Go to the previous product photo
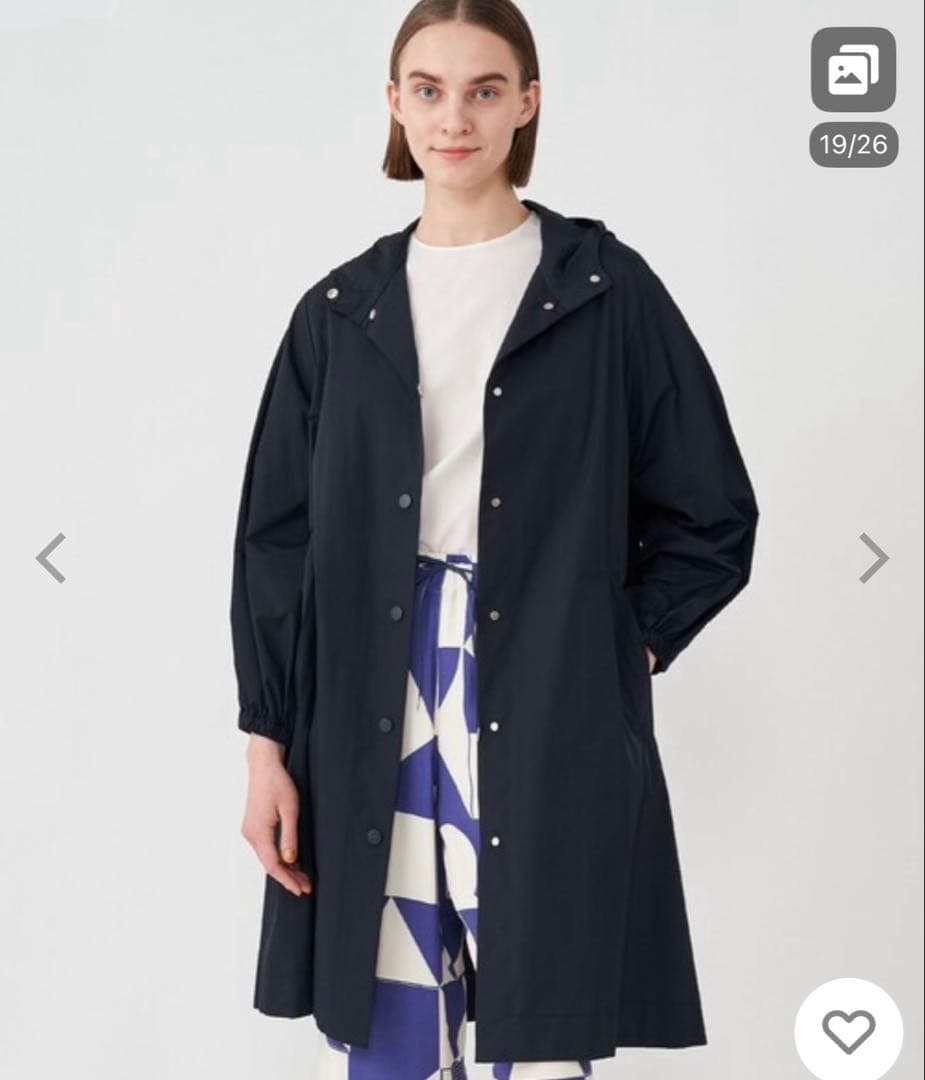Screen dimensions: 925x1080 tap(51, 558)
